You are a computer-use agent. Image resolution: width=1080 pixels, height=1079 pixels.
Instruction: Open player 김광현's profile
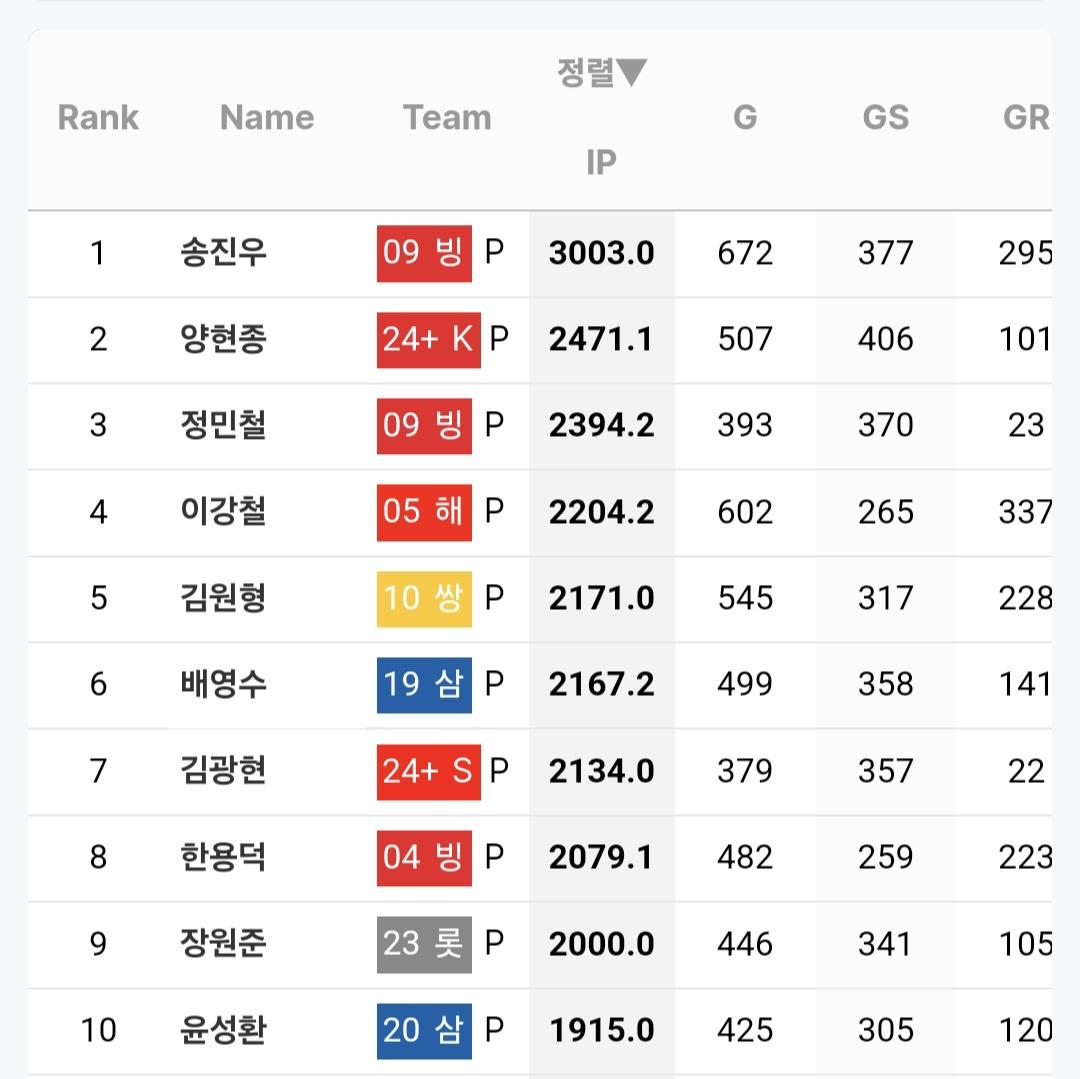tap(223, 771)
